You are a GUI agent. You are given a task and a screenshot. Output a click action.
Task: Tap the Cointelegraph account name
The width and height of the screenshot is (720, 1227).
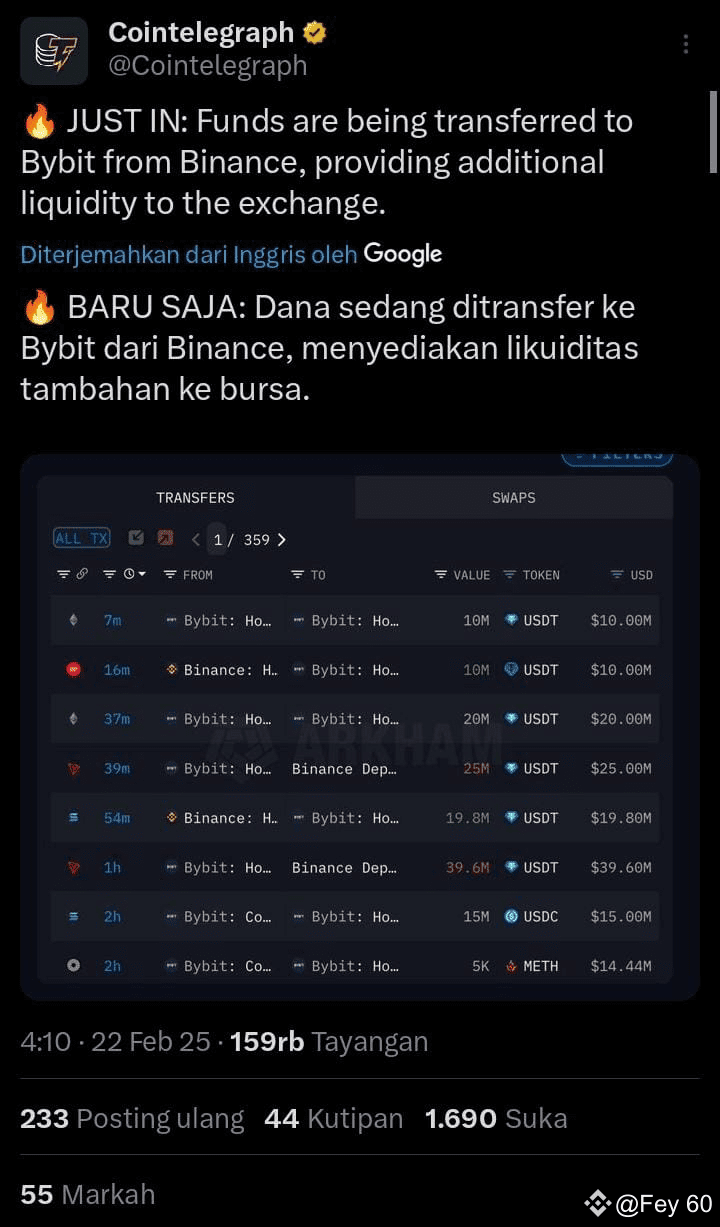[201, 33]
